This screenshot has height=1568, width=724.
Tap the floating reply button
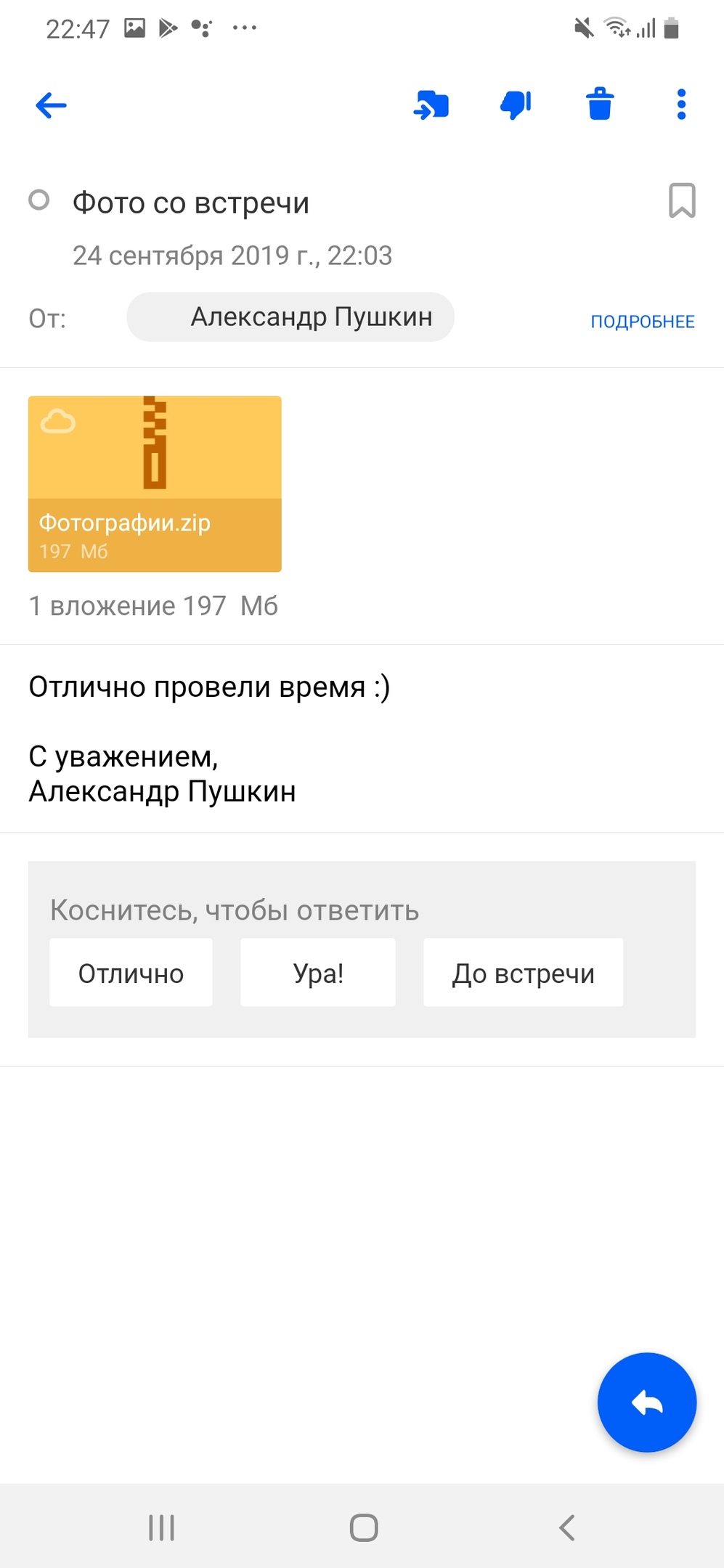coord(646,1402)
